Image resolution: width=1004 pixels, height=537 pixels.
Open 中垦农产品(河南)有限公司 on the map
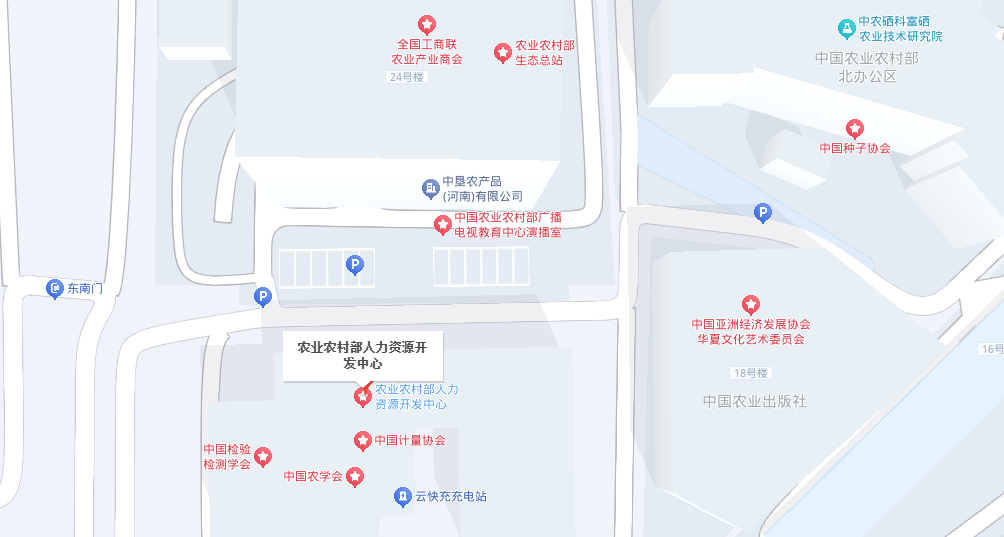pyautogui.click(x=430, y=187)
